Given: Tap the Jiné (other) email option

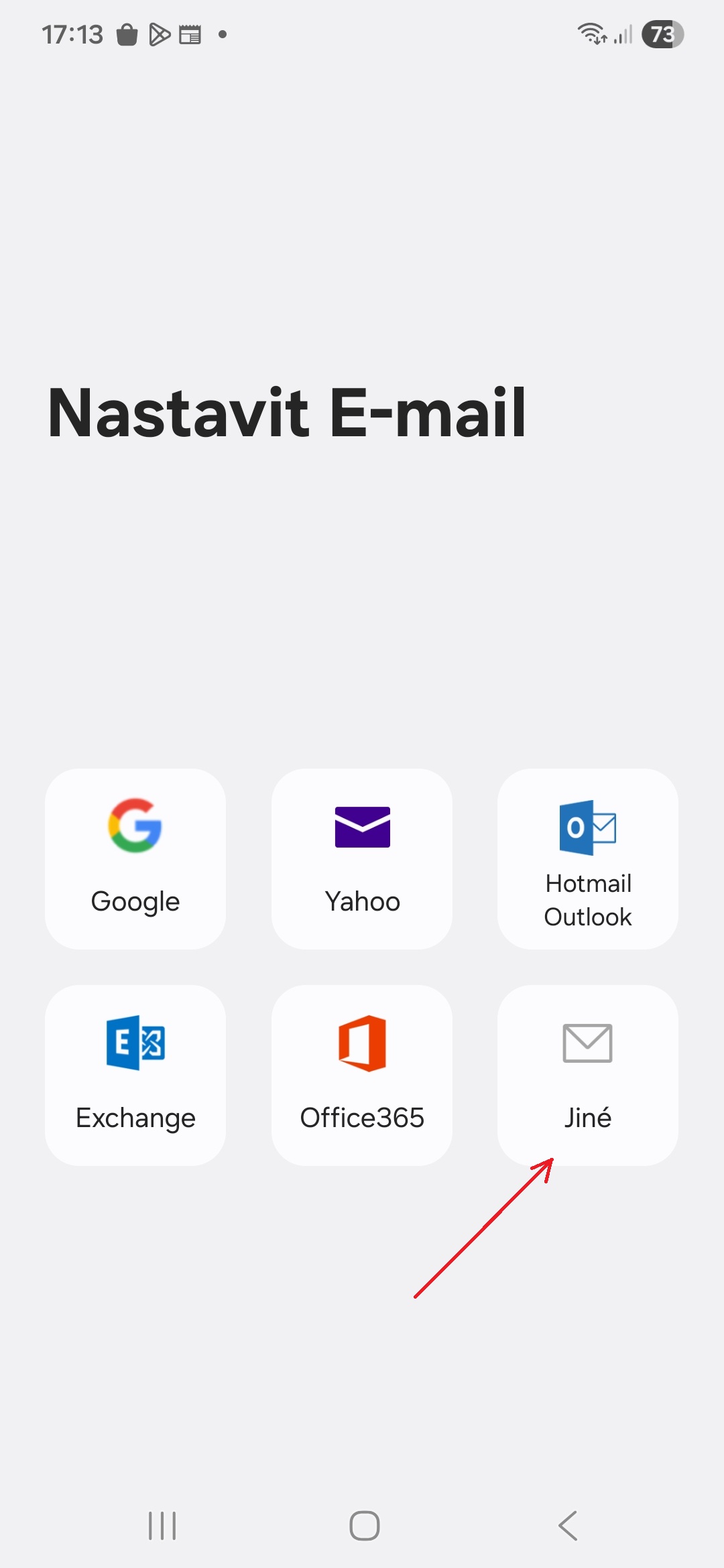Looking at the screenshot, I should pyautogui.click(x=588, y=1075).
